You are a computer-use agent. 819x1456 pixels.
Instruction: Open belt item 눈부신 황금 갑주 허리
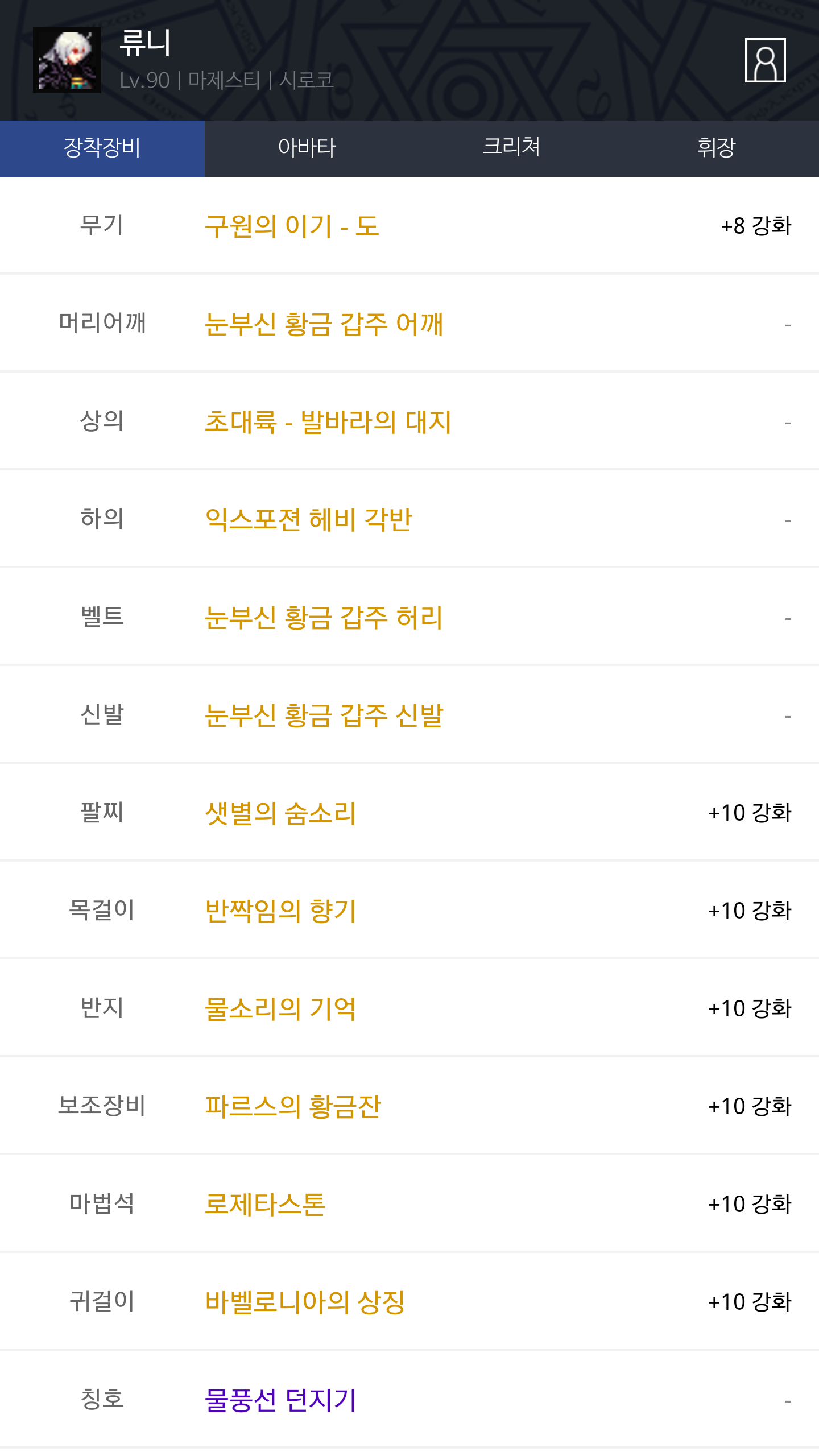tap(324, 617)
